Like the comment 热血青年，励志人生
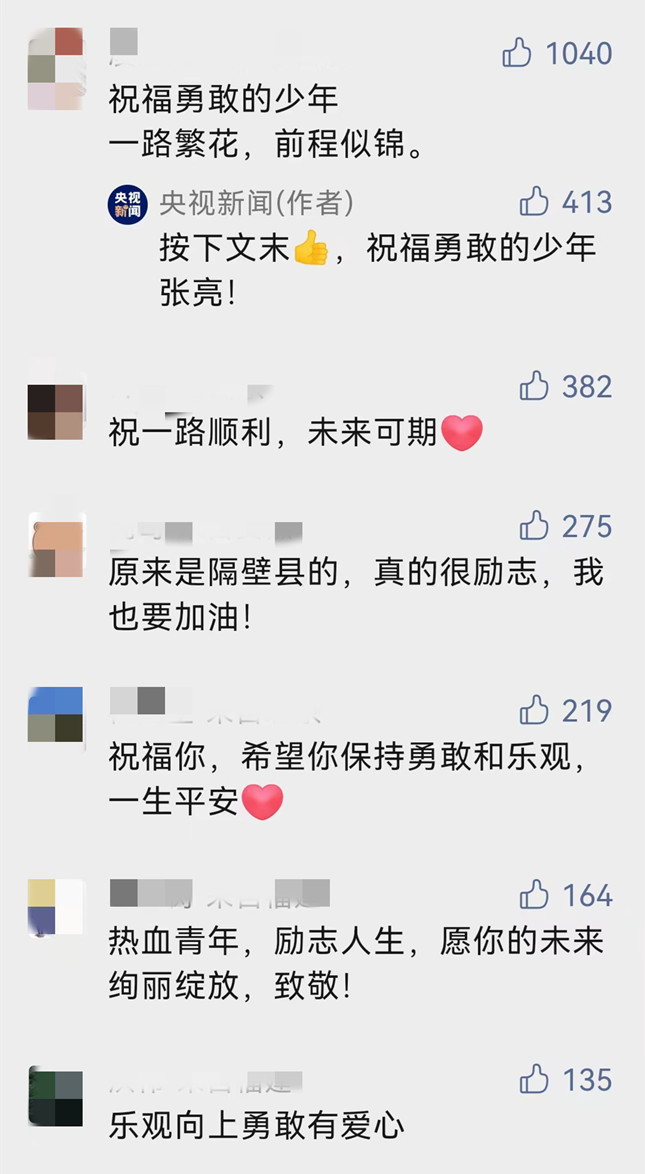The height and width of the screenshot is (1174, 645). pyautogui.click(x=534, y=894)
